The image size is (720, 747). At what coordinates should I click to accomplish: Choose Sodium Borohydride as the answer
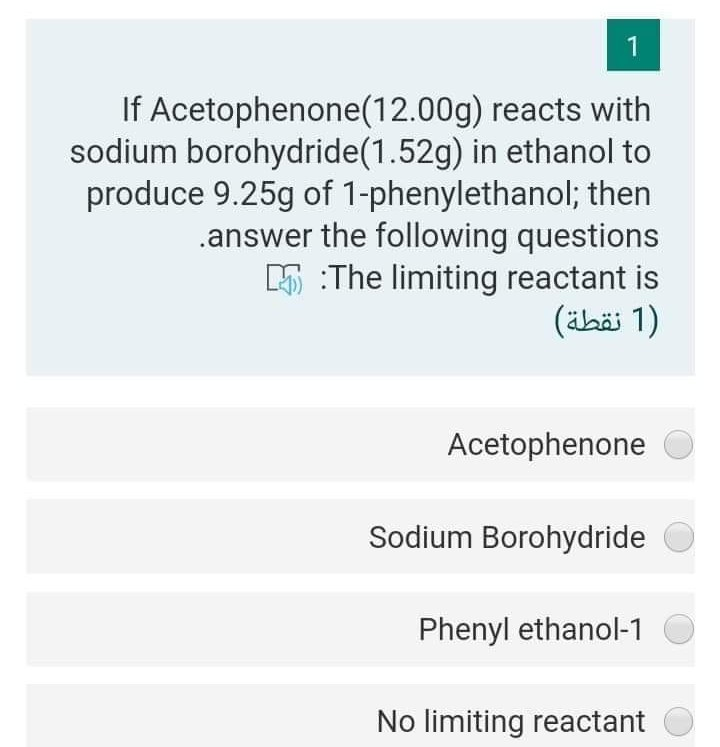point(678,537)
